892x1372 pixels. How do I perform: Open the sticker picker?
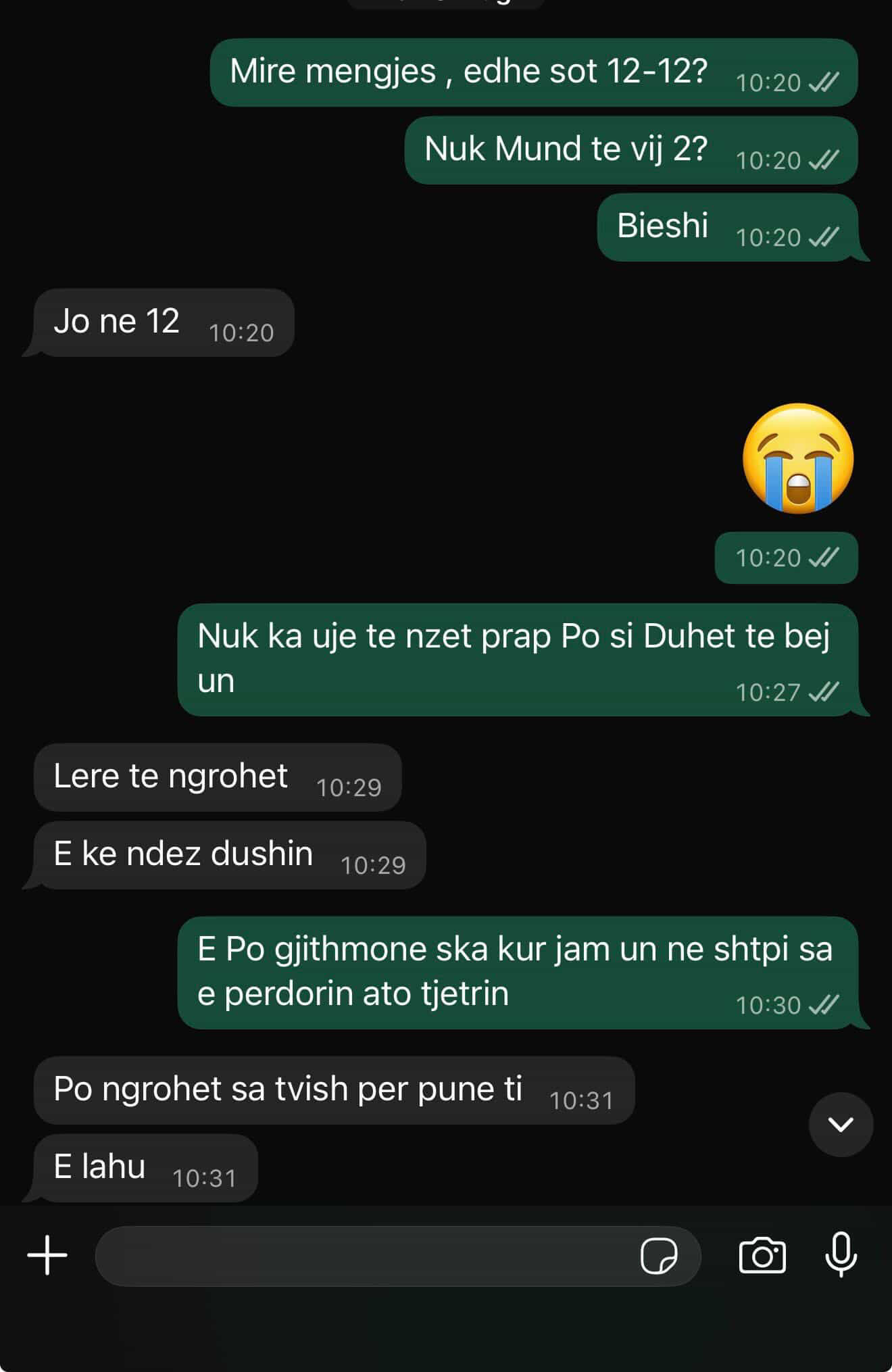659,1256
